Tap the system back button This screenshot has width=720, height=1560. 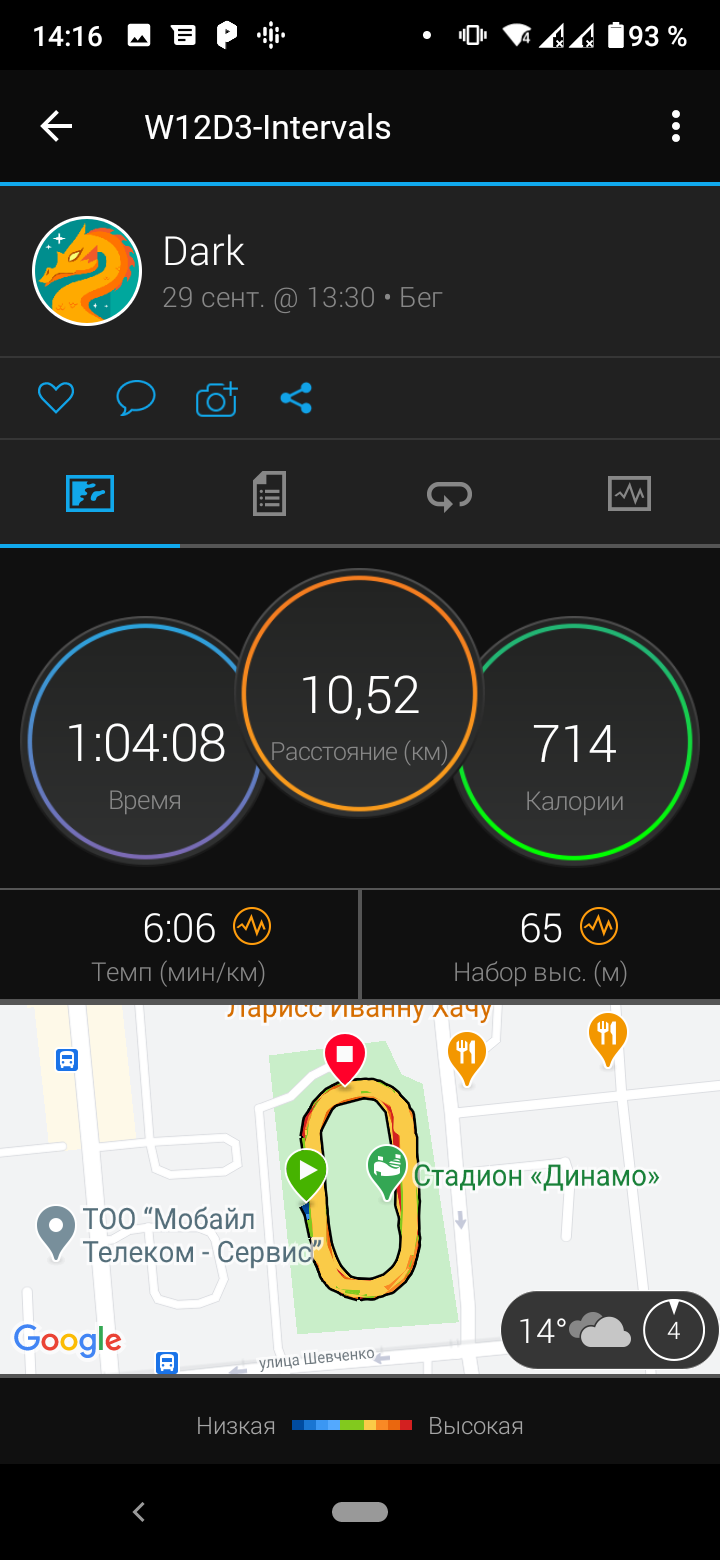click(x=139, y=1512)
